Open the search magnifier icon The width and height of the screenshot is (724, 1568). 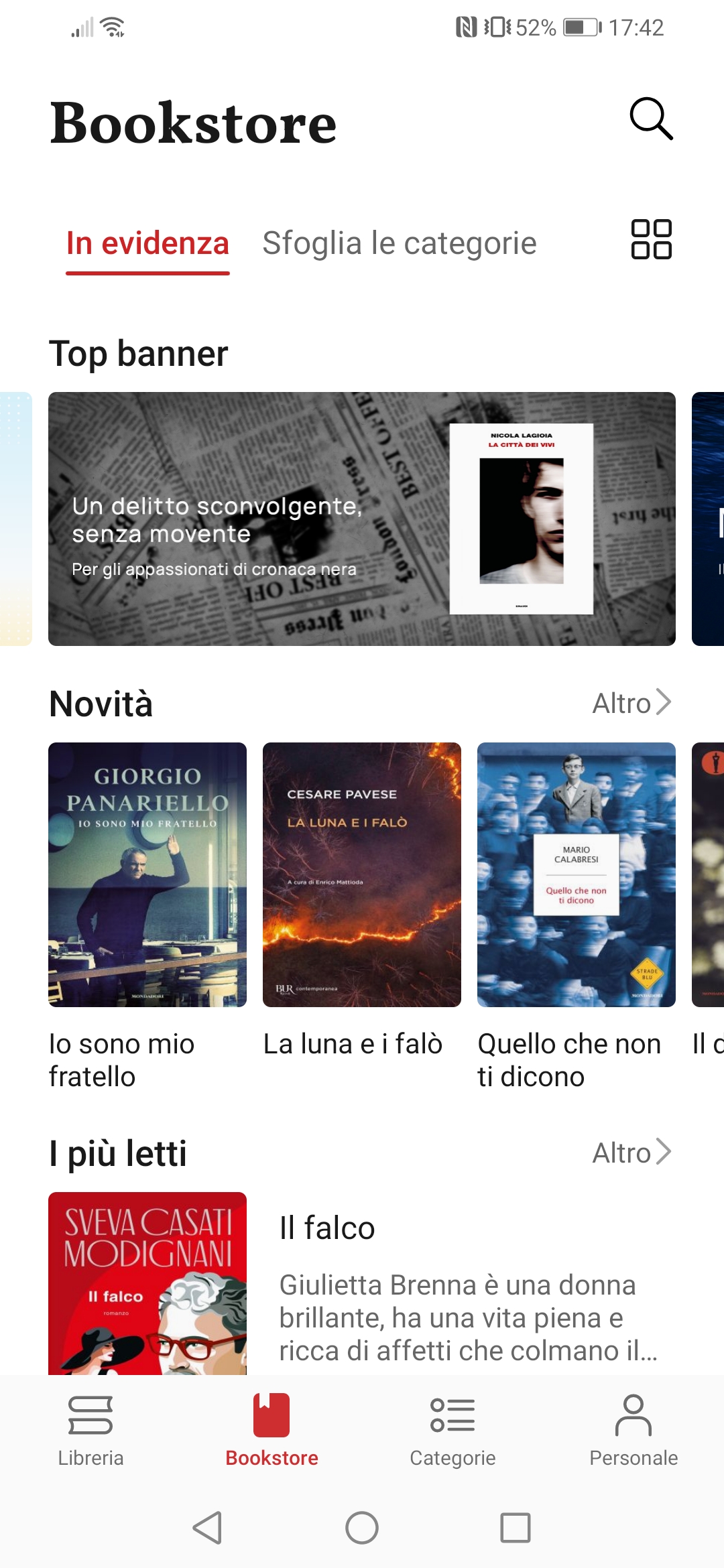coord(650,119)
